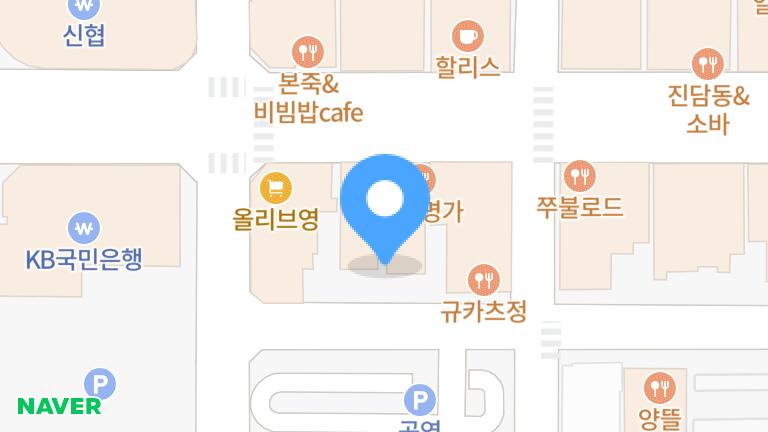Image resolution: width=768 pixels, height=432 pixels.
Task: Open the 양뜰 restaurant marker
Action: click(659, 386)
